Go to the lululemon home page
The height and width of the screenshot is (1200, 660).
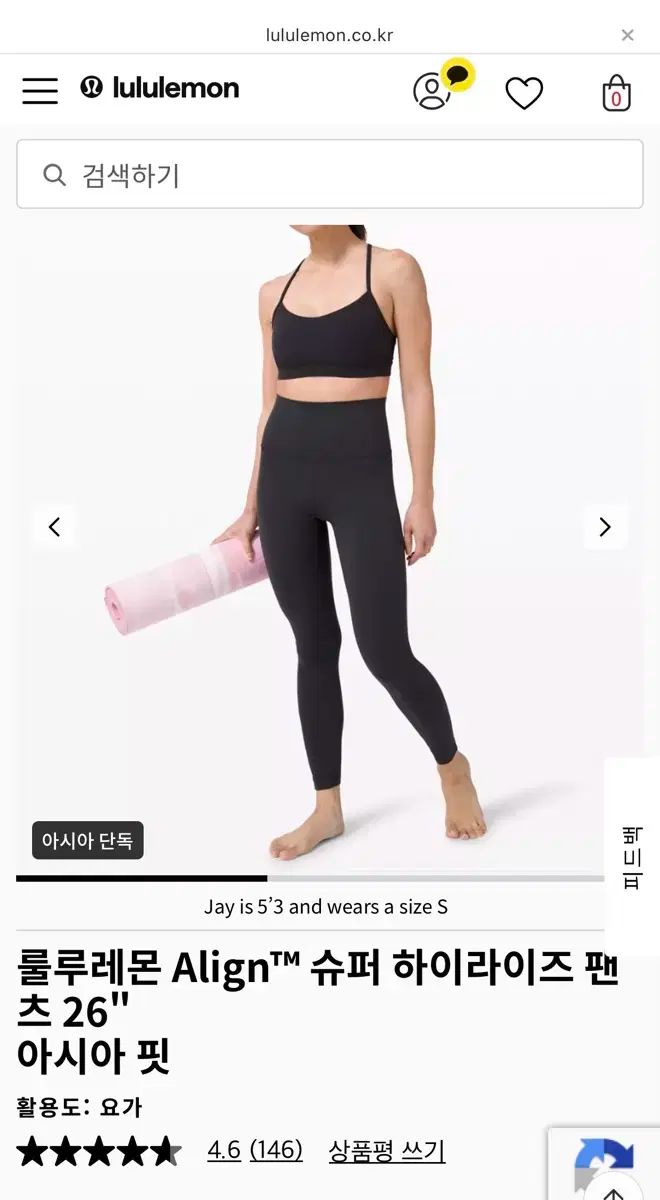click(x=160, y=89)
